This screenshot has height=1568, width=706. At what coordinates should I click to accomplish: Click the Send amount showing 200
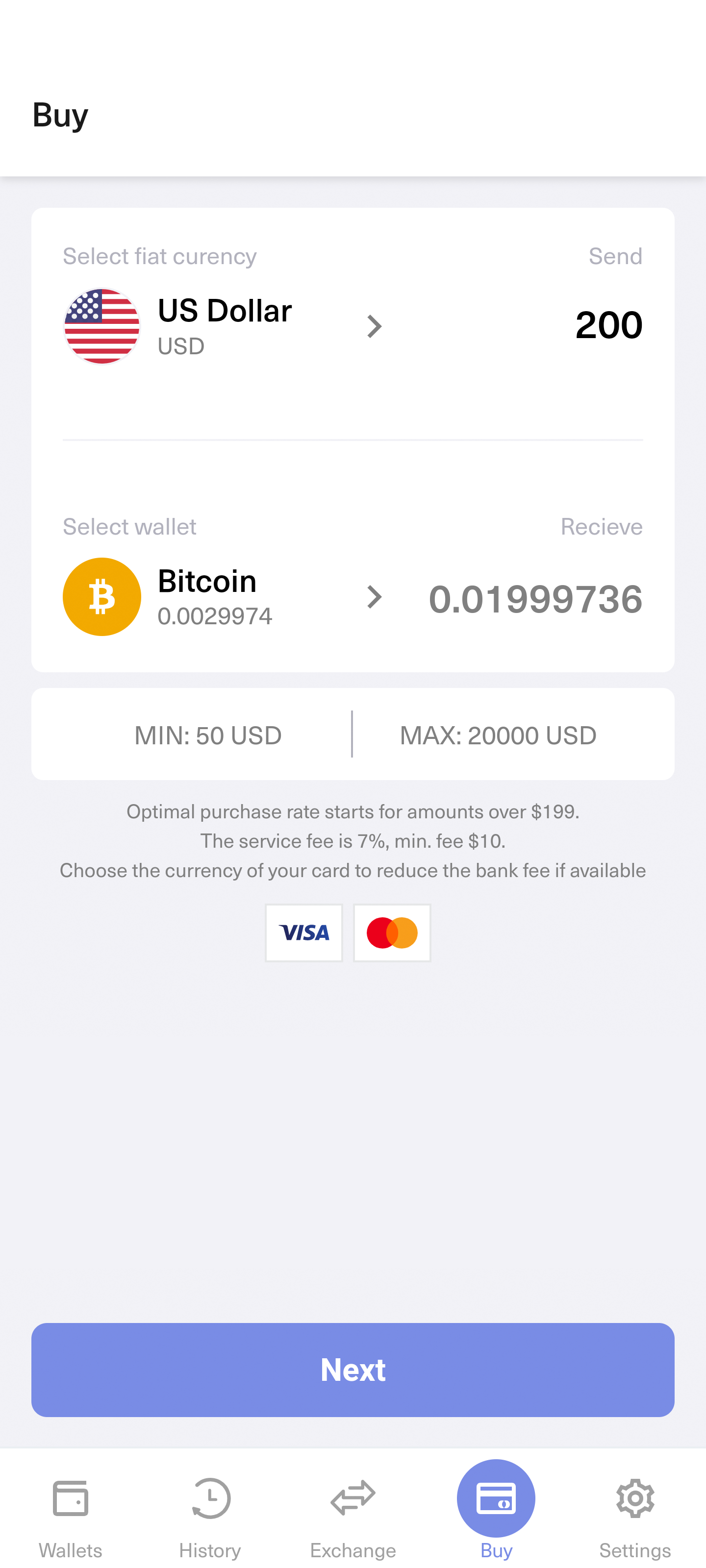608,324
